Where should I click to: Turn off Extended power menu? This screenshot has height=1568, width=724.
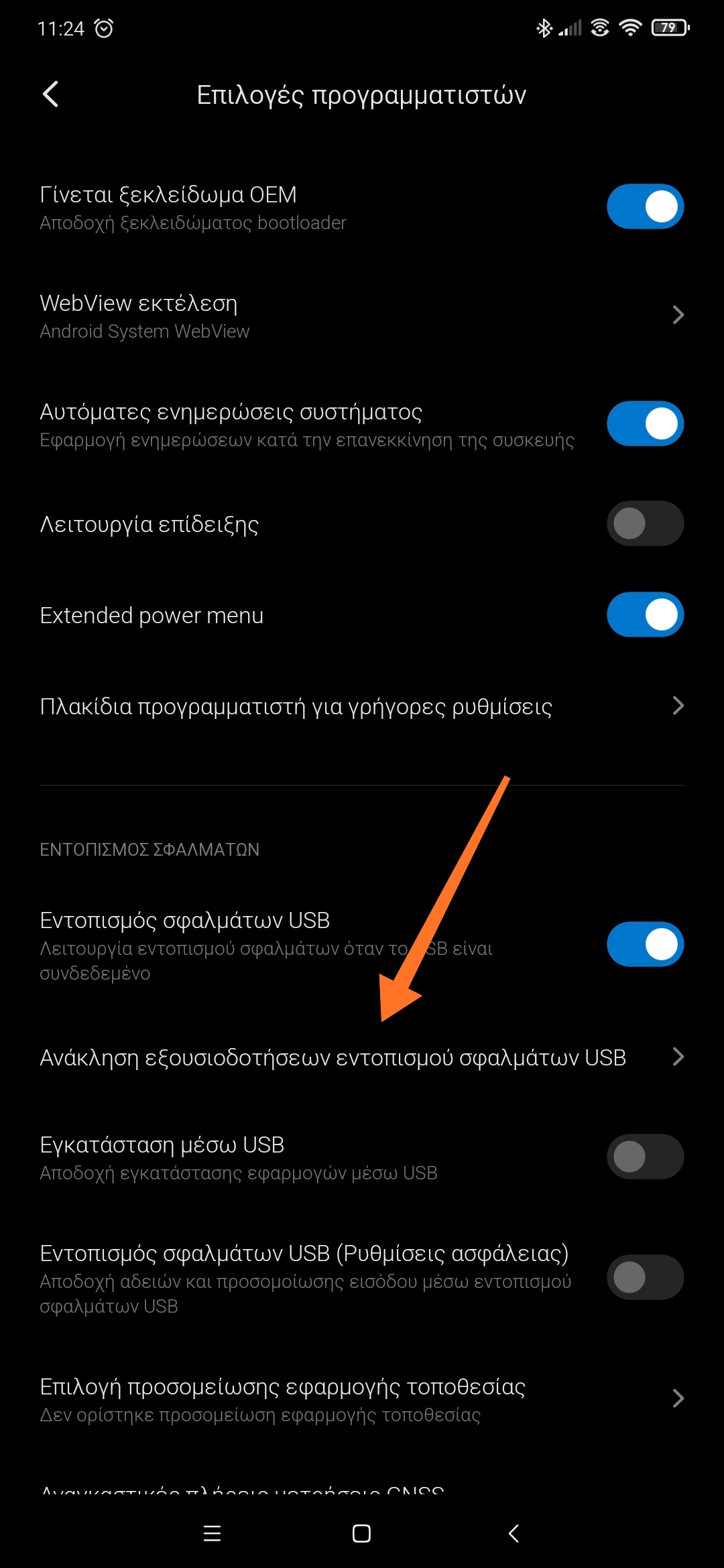[645, 614]
